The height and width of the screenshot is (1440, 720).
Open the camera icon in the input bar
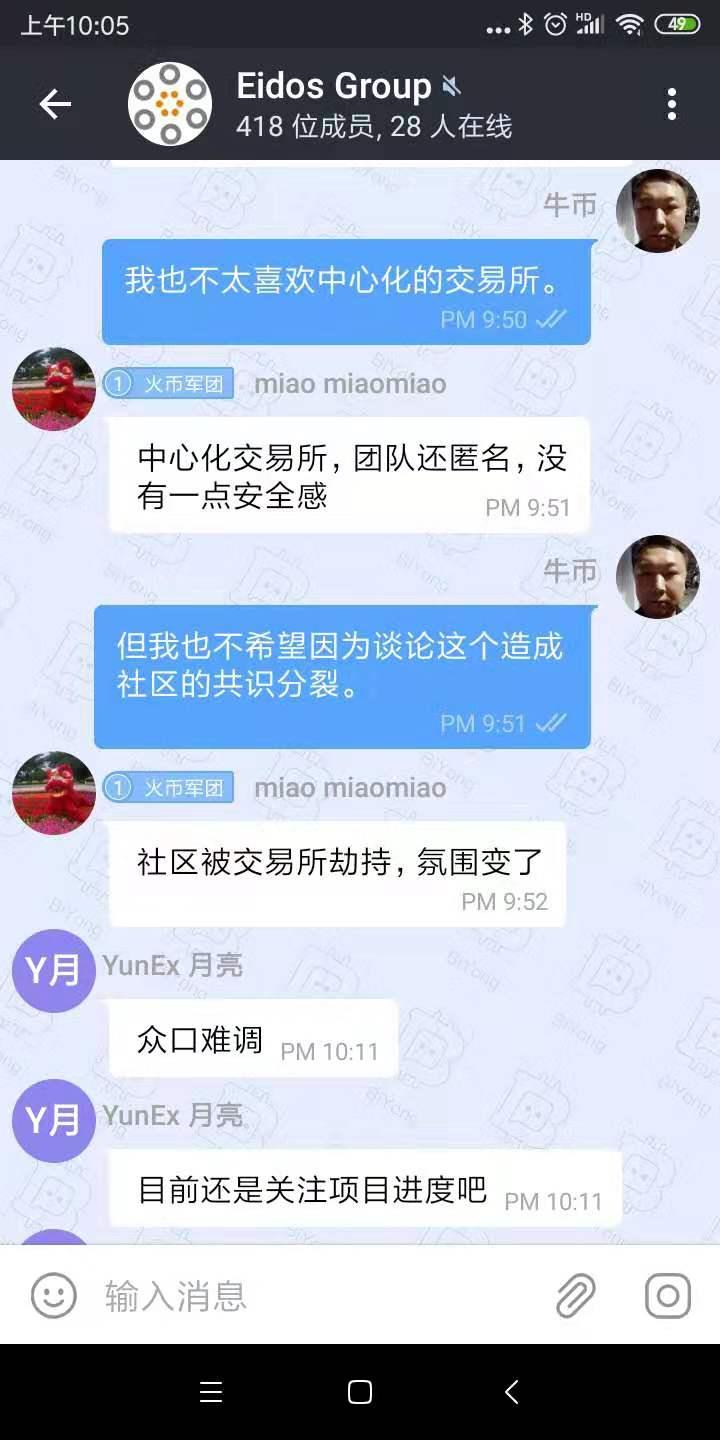667,1296
